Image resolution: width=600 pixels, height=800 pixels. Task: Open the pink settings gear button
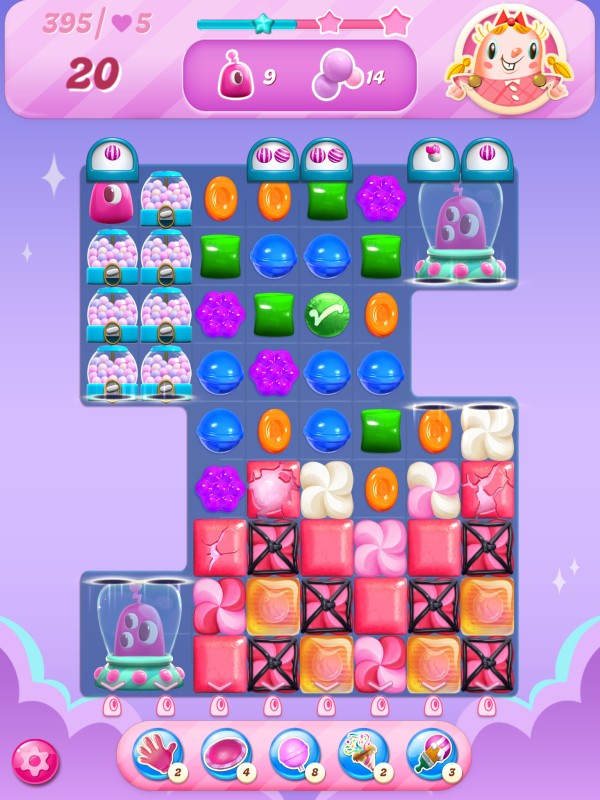point(35,761)
